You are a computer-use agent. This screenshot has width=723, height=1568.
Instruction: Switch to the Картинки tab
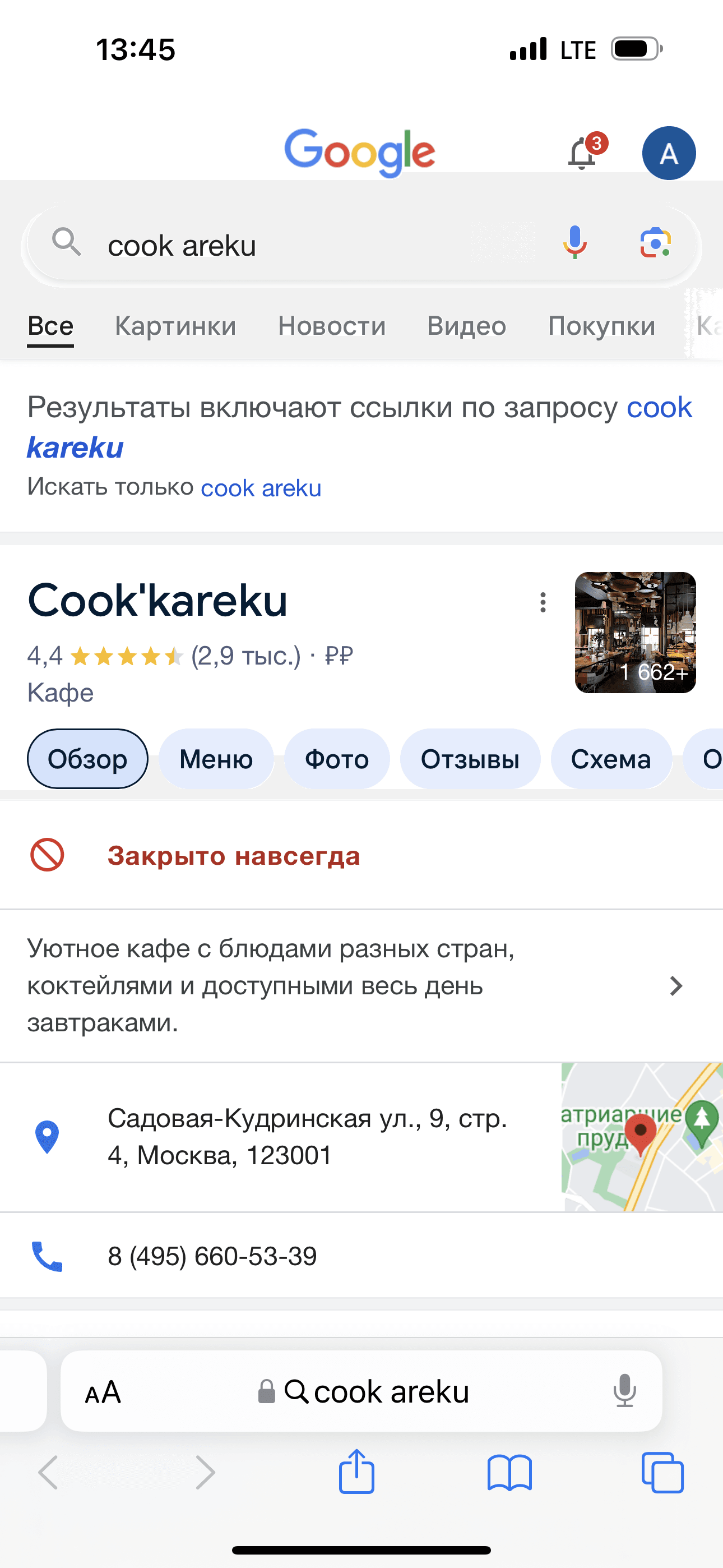tap(175, 326)
